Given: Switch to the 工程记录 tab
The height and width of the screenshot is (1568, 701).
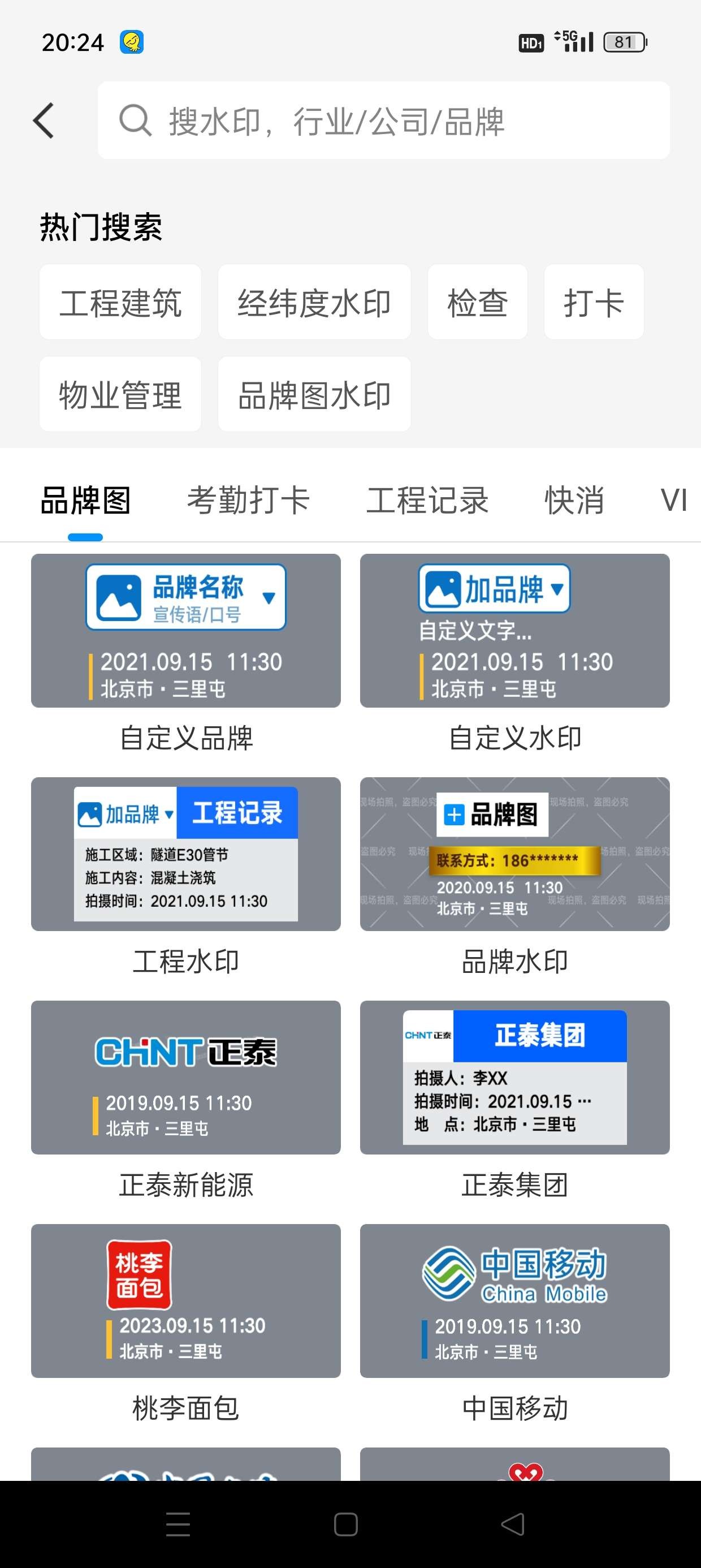Looking at the screenshot, I should click(427, 501).
